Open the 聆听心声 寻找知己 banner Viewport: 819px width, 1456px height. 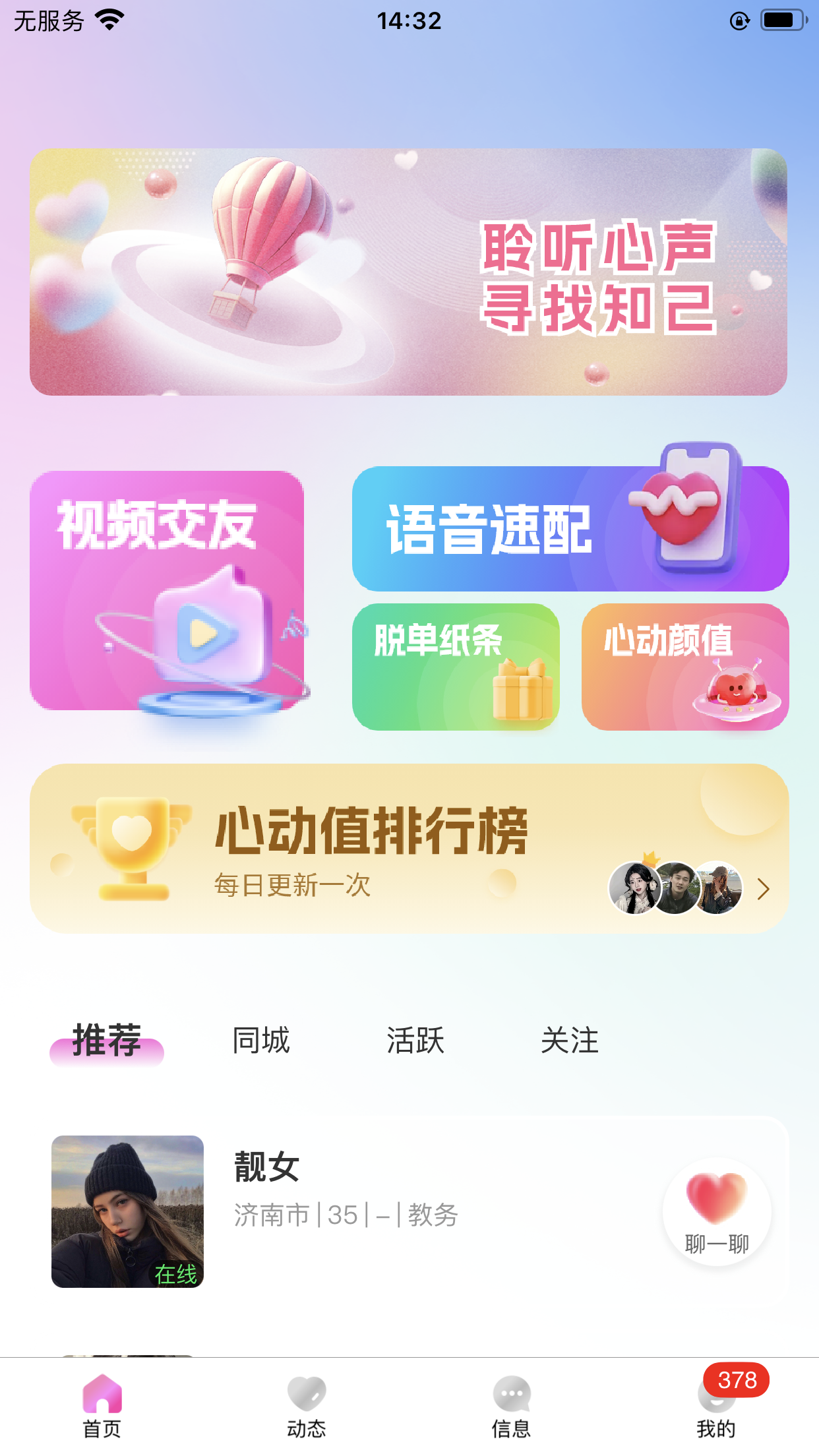[x=408, y=272]
